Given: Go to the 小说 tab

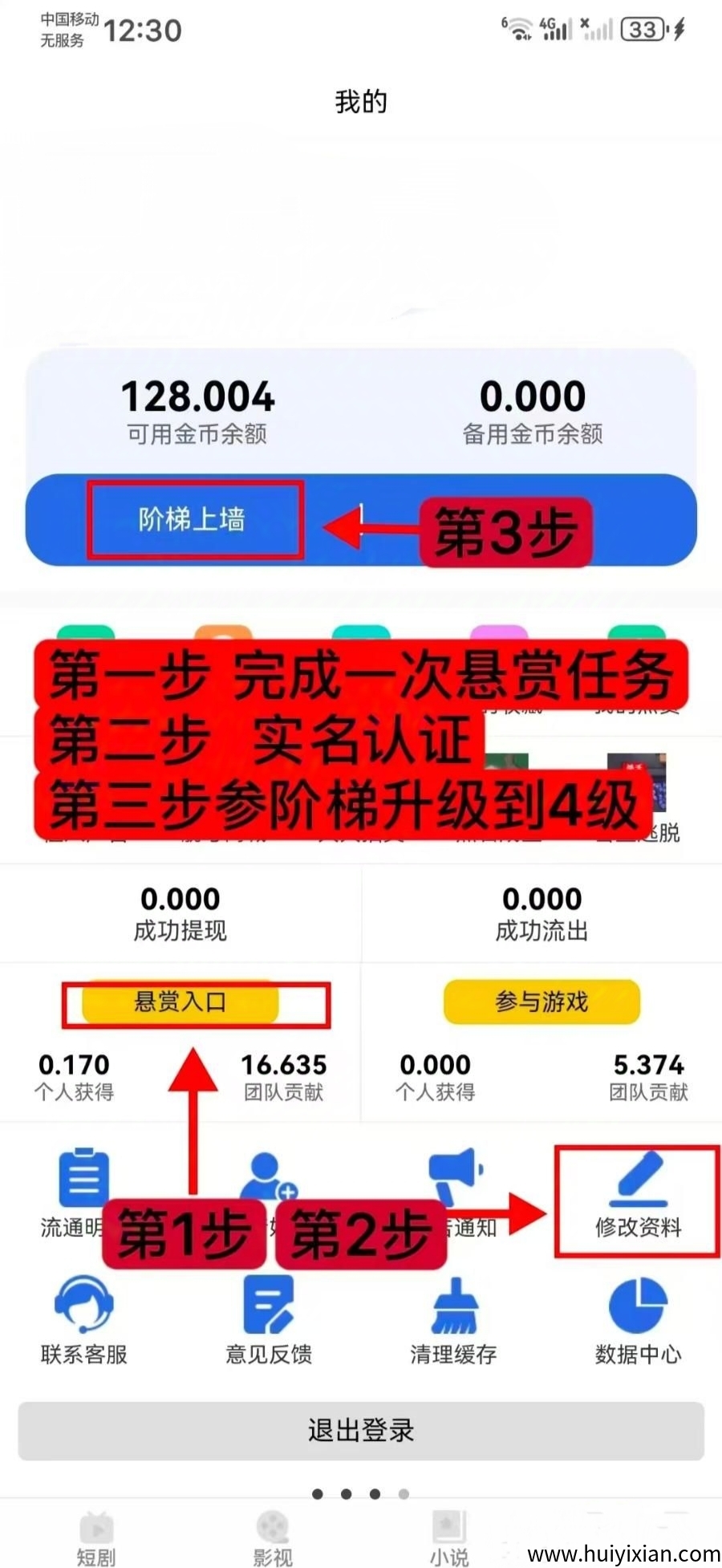Looking at the screenshot, I should (x=449, y=1539).
